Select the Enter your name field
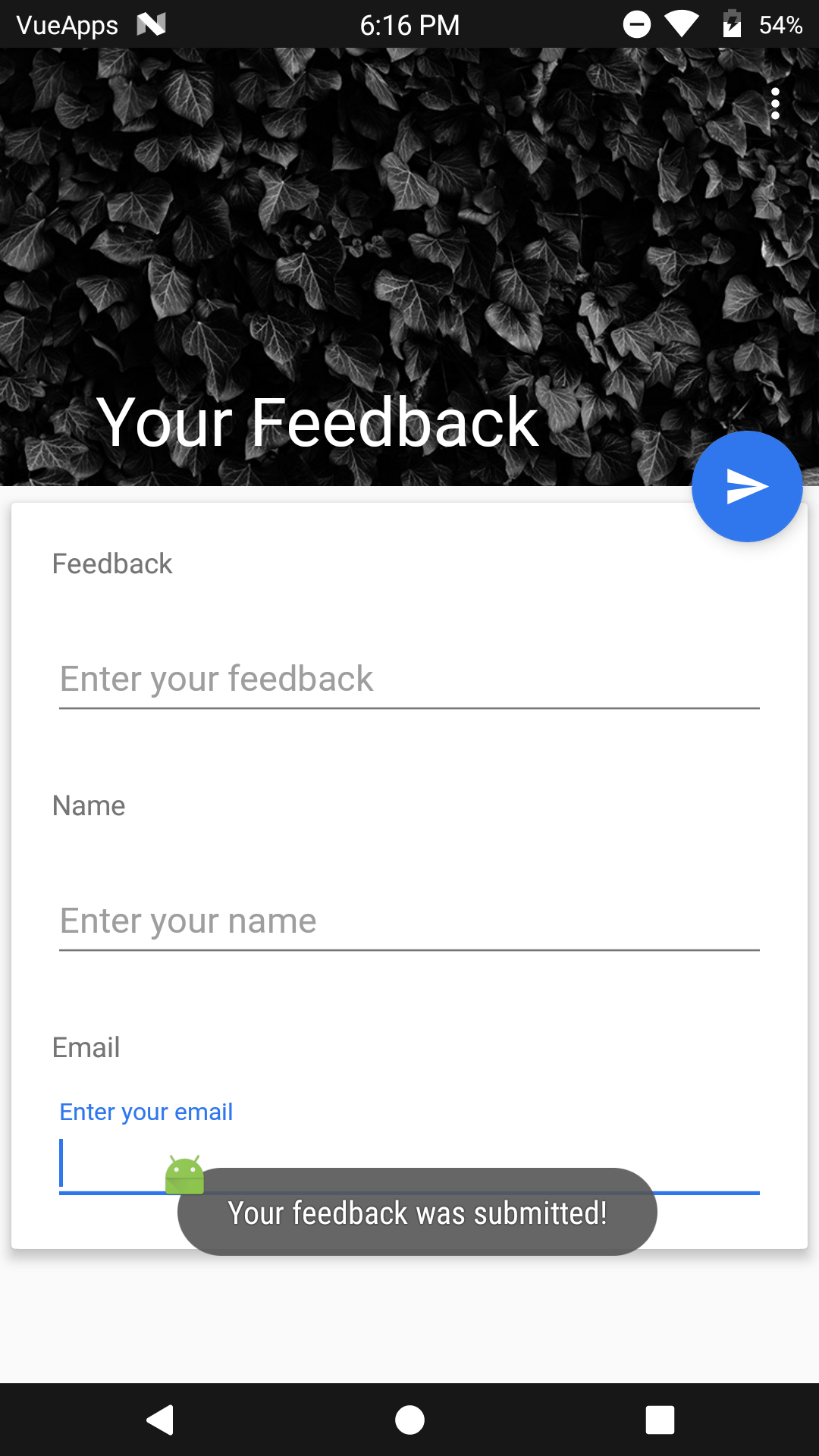 (409, 921)
